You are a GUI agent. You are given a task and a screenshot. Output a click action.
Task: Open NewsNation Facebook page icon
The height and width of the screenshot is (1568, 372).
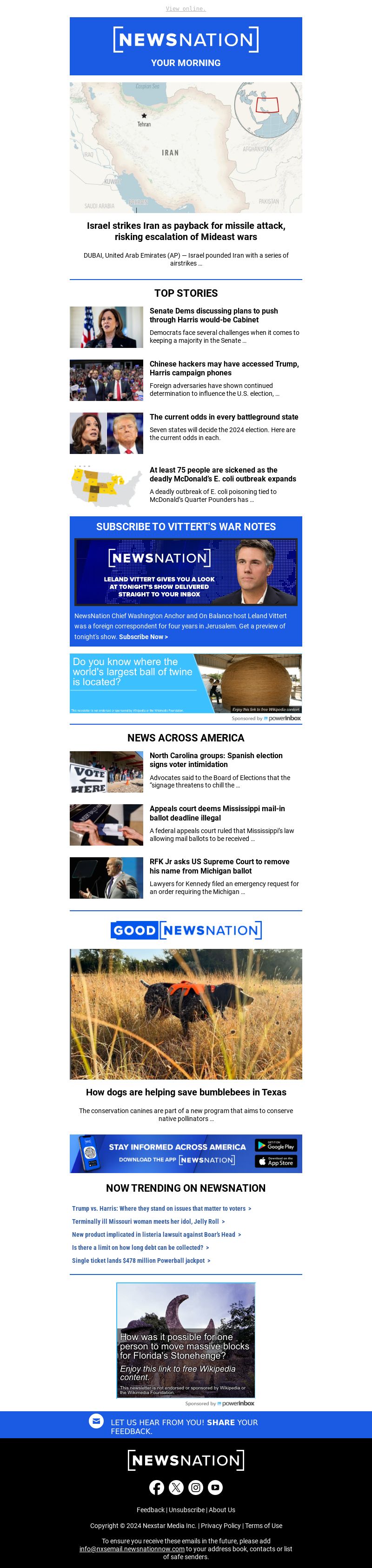click(156, 1487)
